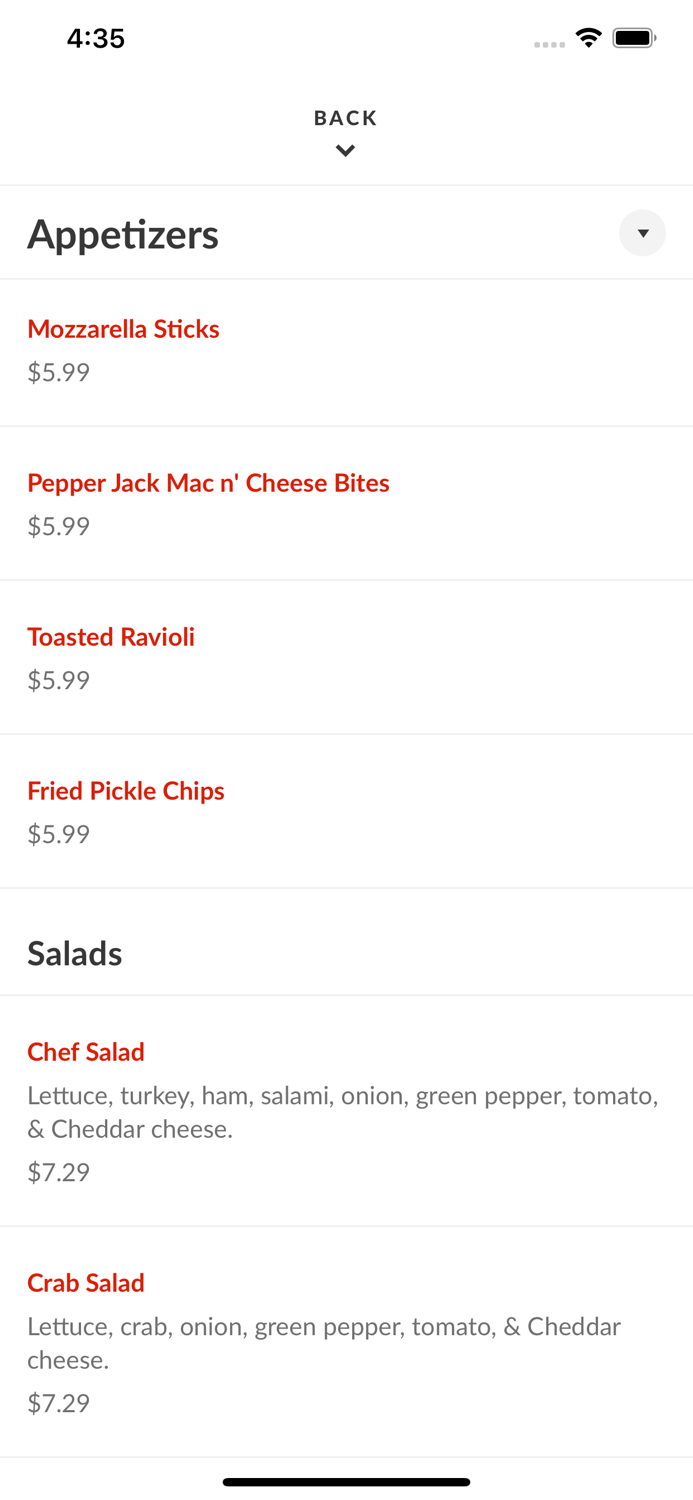Open the menu category dropdown arrow
693x1500 pixels.
pyautogui.click(x=642, y=233)
